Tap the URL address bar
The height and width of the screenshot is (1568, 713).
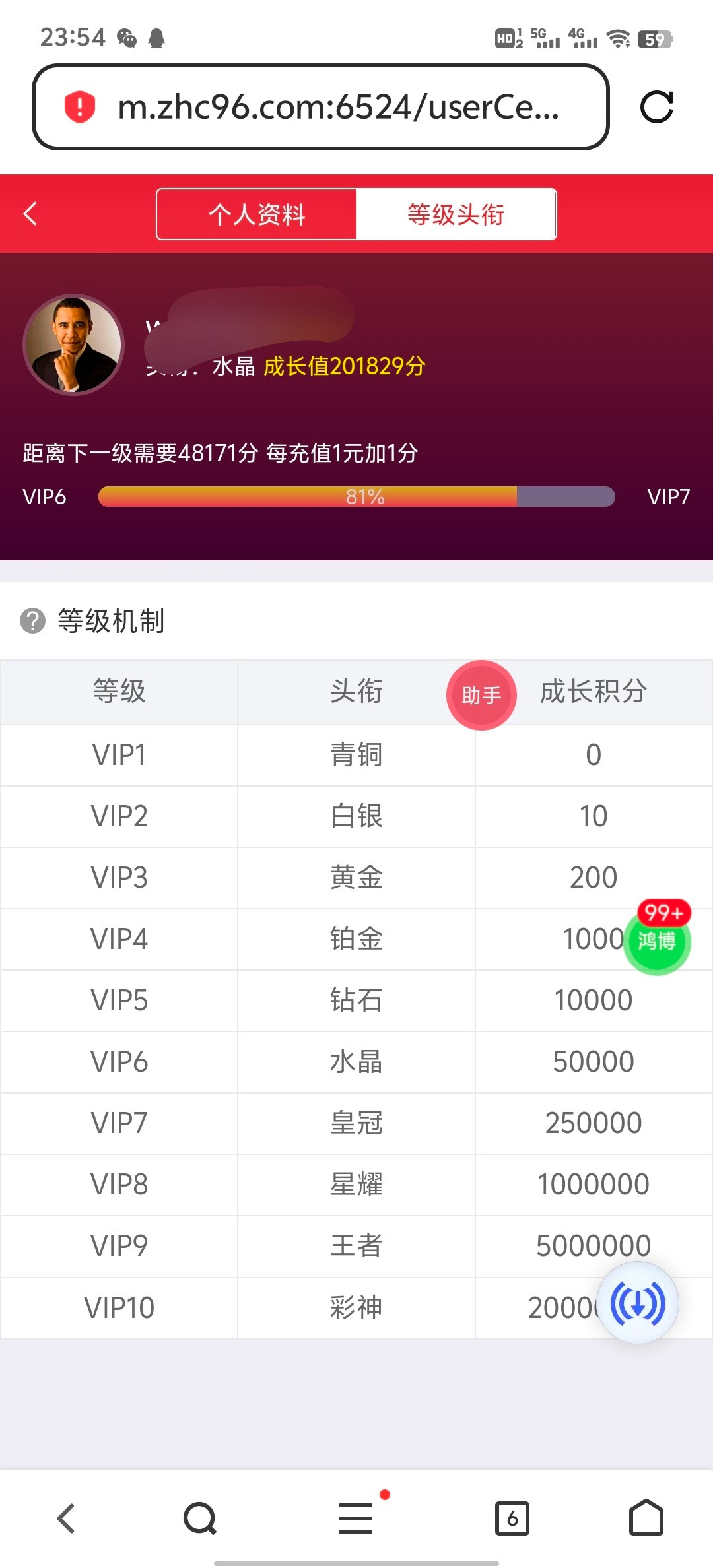[337, 107]
